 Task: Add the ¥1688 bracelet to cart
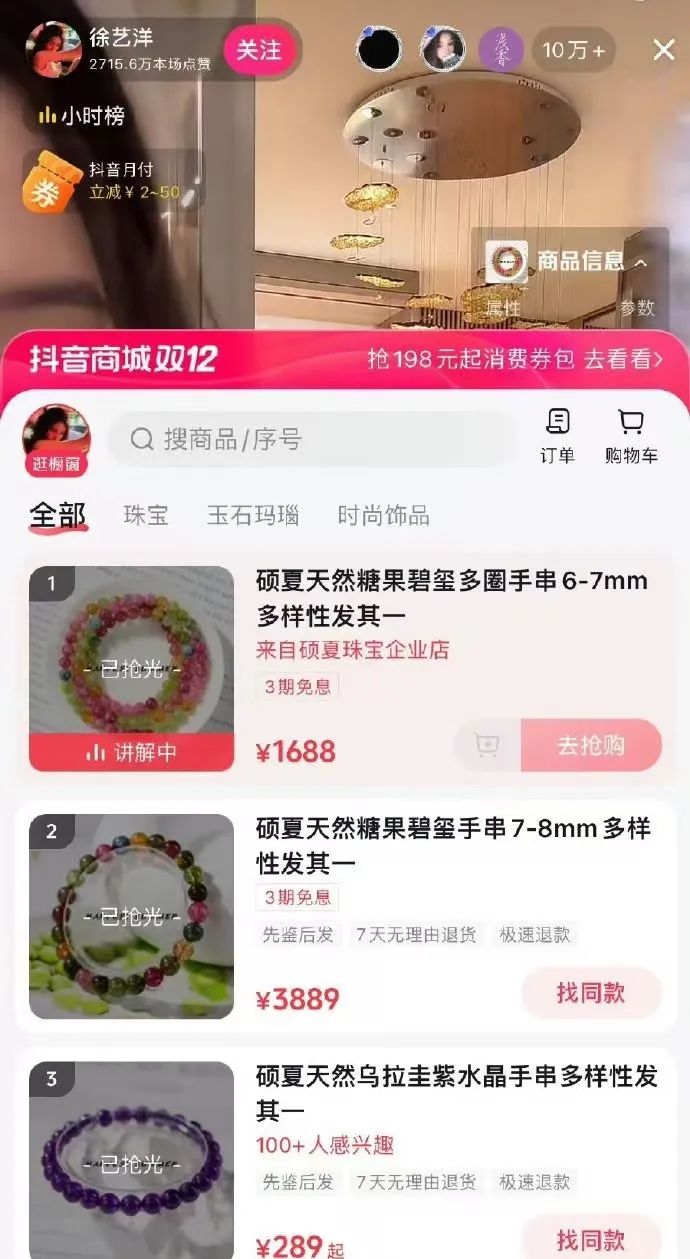[x=487, y=745]
